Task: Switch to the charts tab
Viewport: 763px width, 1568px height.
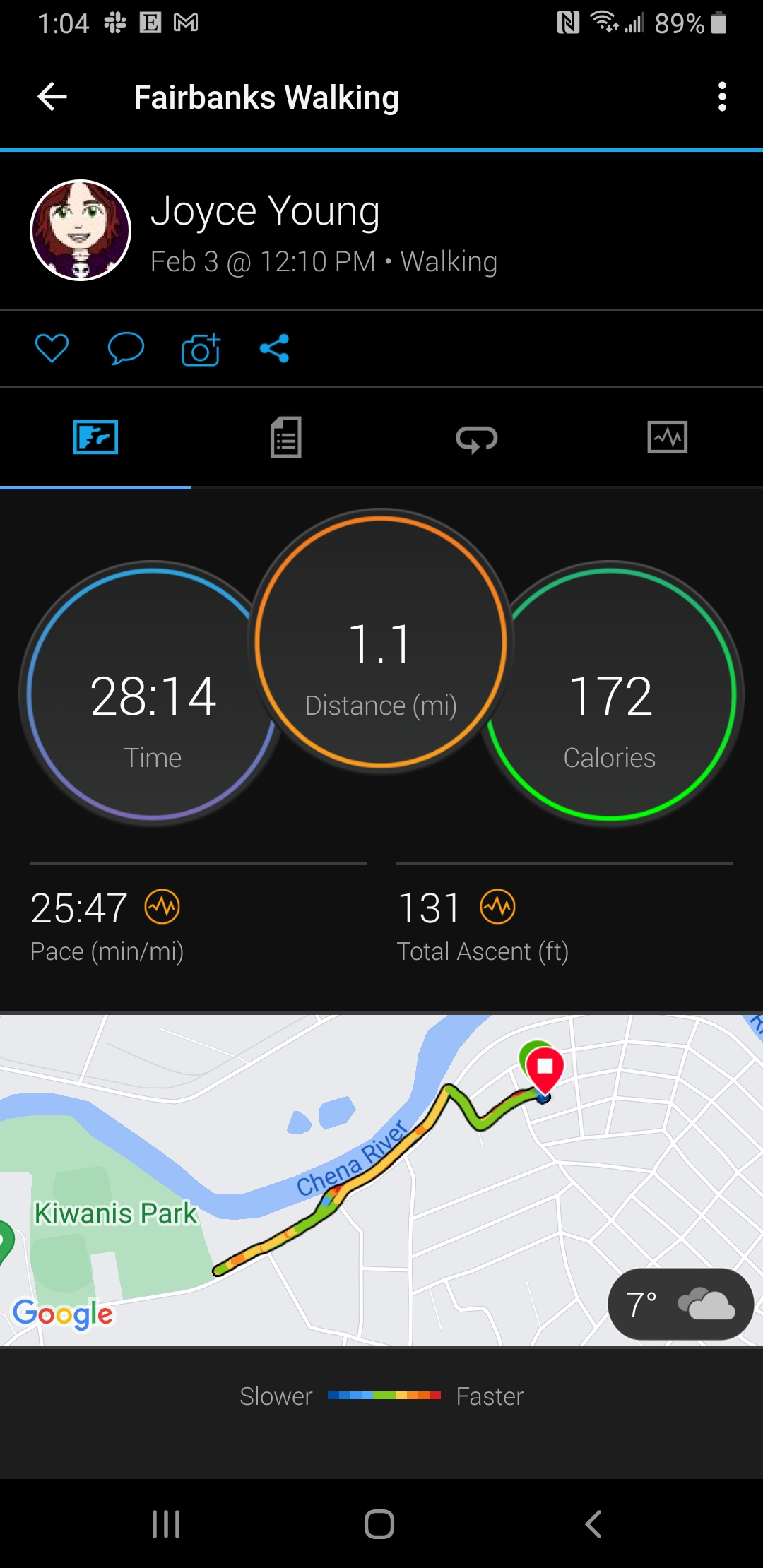Action: click(x=668, y=437)
